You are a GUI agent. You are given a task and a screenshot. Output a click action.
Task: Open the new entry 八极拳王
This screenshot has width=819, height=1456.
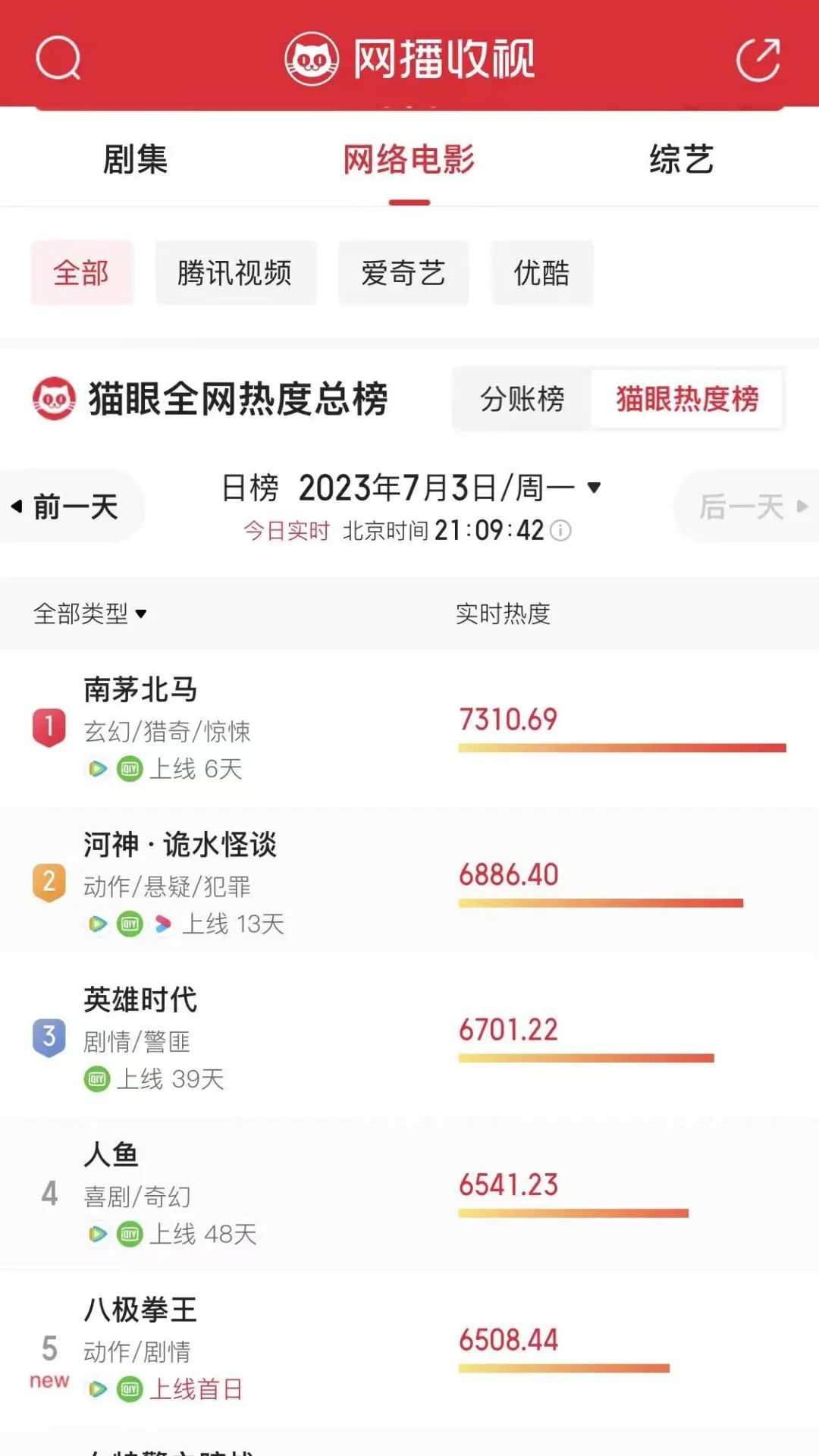[141, 1310]
